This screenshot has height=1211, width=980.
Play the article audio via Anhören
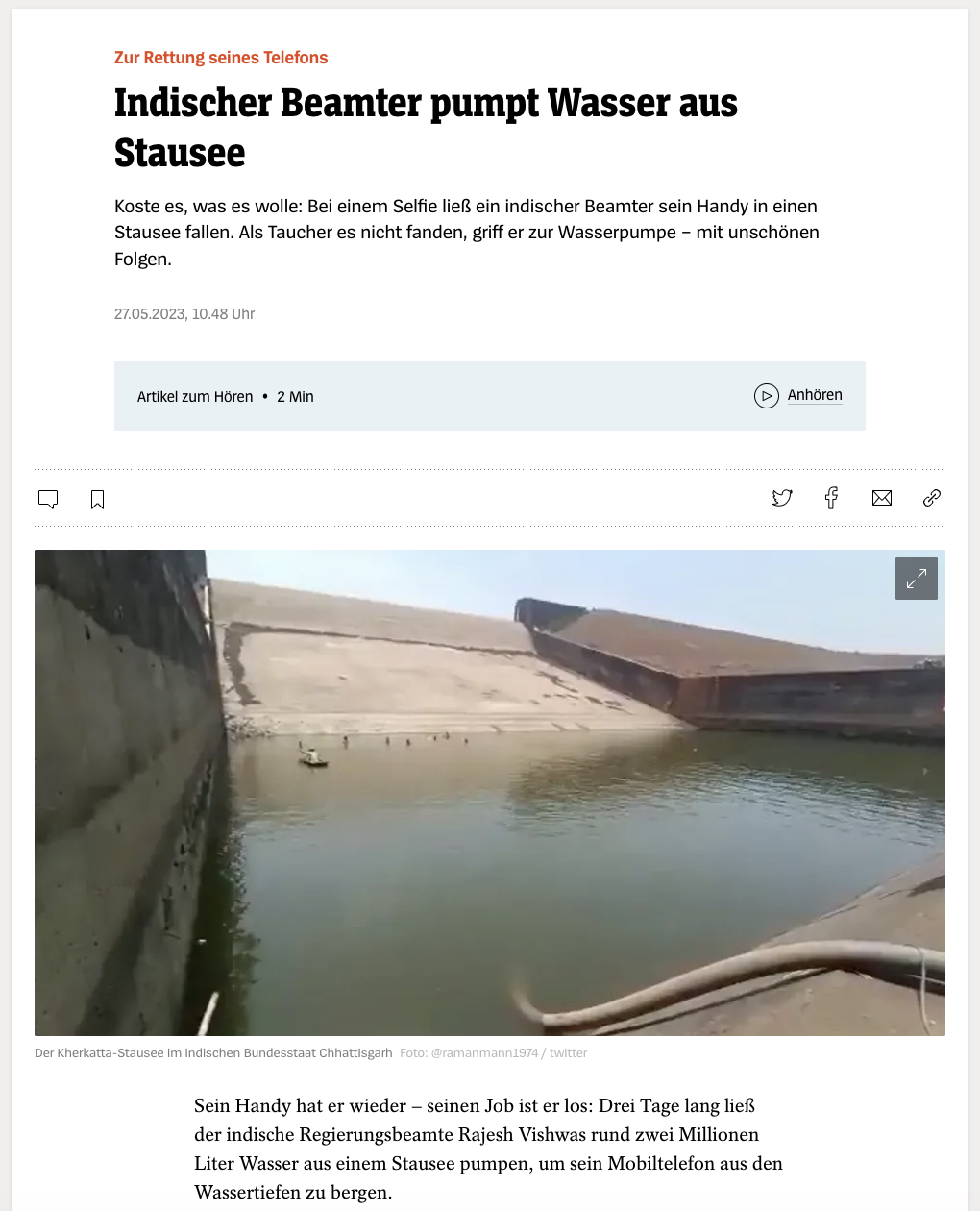[x=797, y=395]
